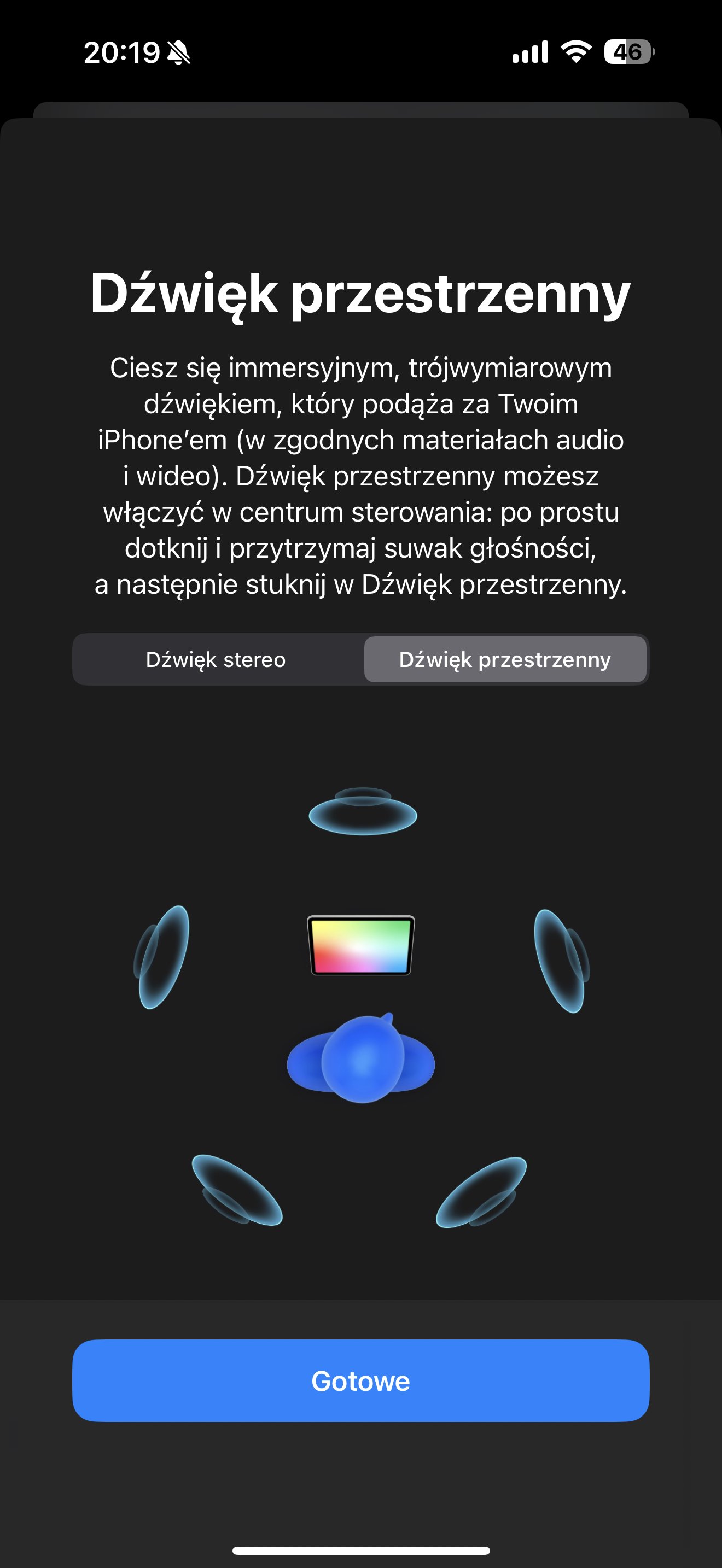Image resolution: width=722 pixels, height=1568 pixels.
Task: Select the Dźwięk przestrzenny segment
Action: (x=505, y=660)
